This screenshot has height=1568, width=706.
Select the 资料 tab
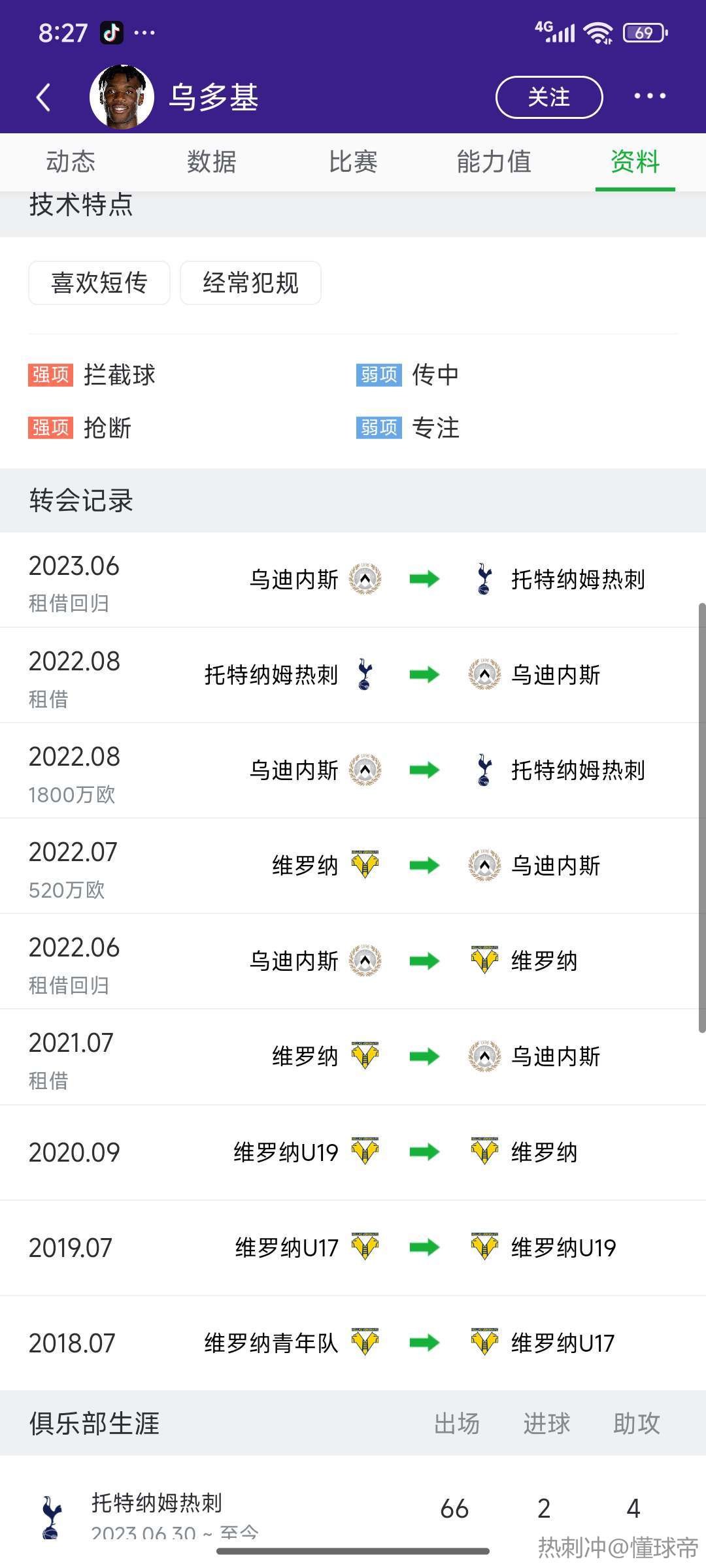[635, 161]
